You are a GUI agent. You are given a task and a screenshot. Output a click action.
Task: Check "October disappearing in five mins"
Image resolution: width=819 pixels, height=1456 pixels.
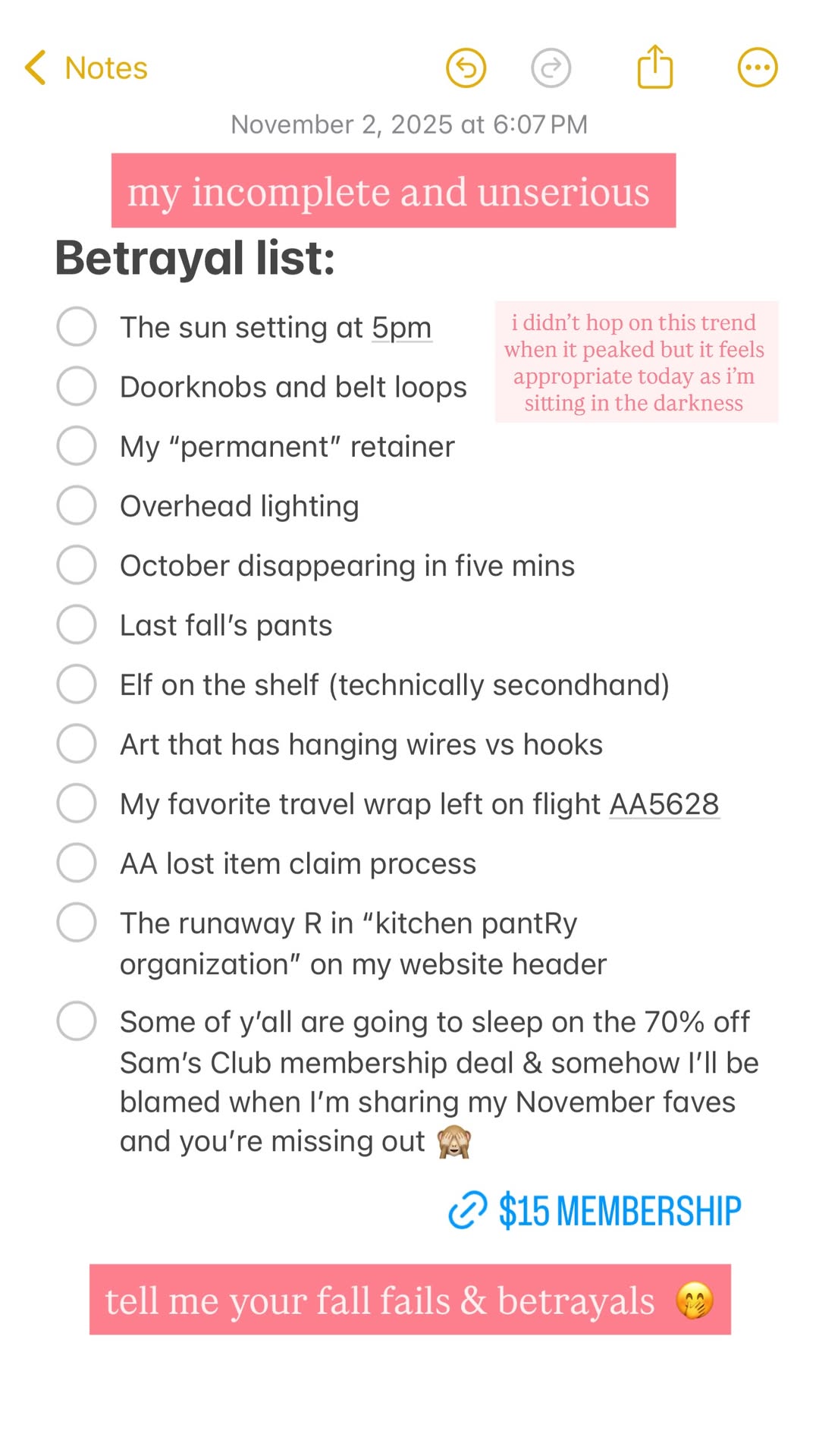point(77,565)
